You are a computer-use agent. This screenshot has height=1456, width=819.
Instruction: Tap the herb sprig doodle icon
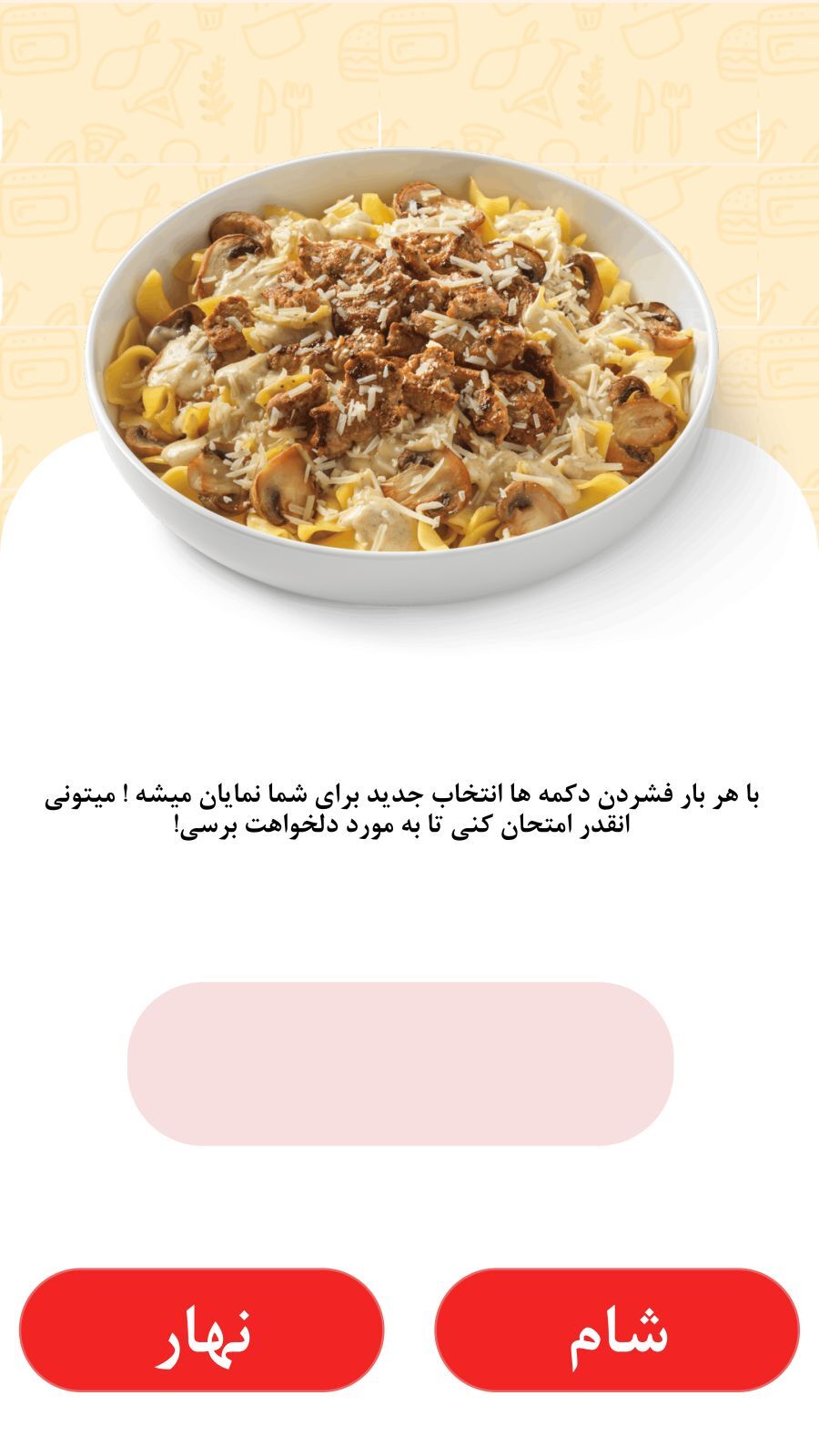(x=214, y=86)
